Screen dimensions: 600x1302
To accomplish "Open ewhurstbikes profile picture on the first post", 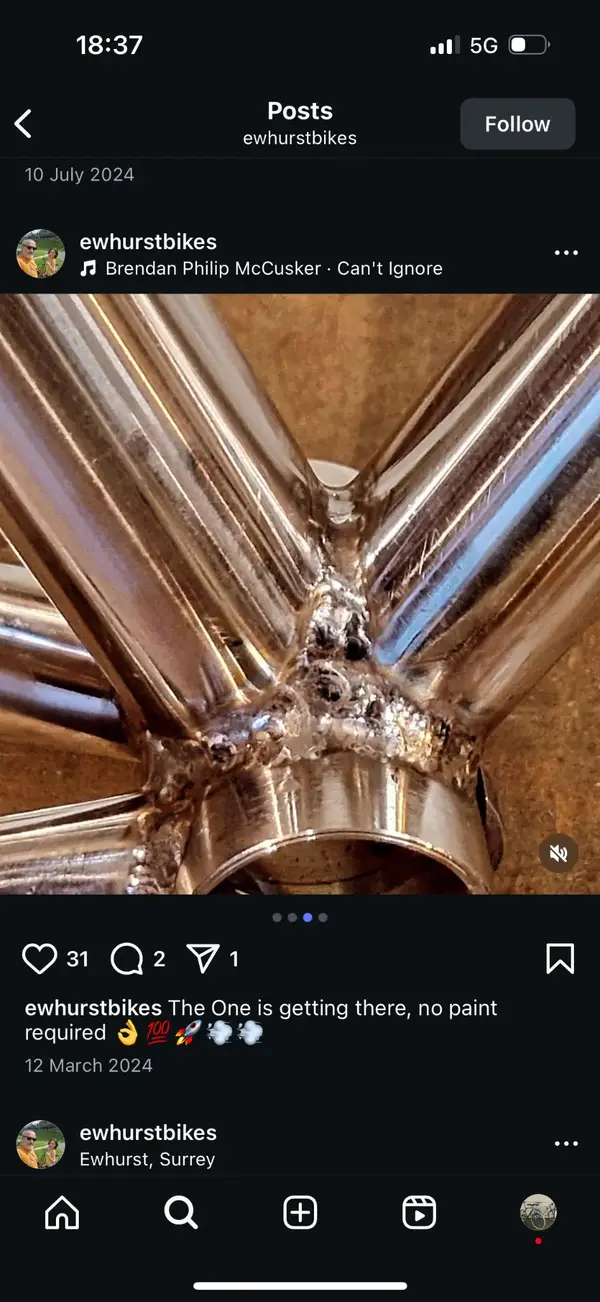I will tap(41, 253).
